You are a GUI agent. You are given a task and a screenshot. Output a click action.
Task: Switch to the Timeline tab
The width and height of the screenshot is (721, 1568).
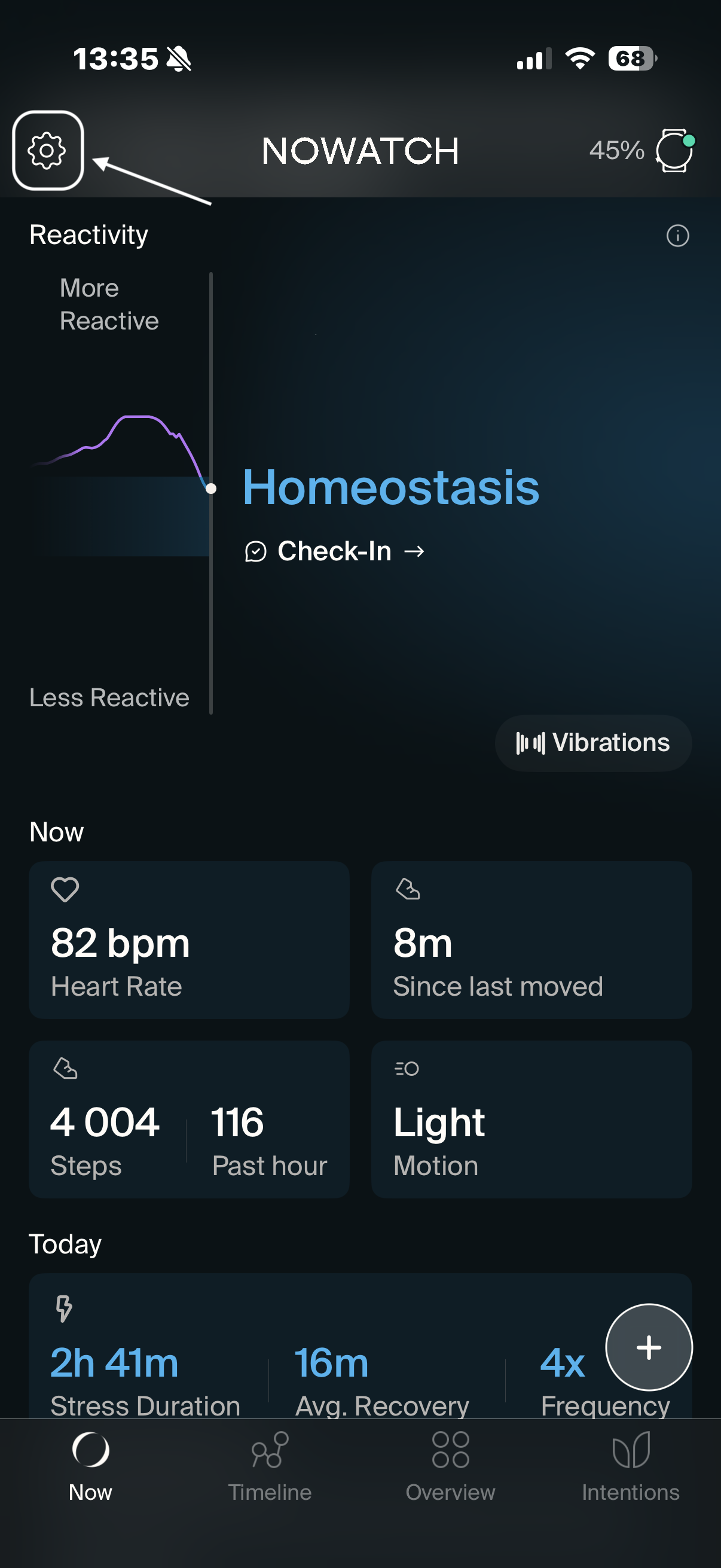point(270,1467)
